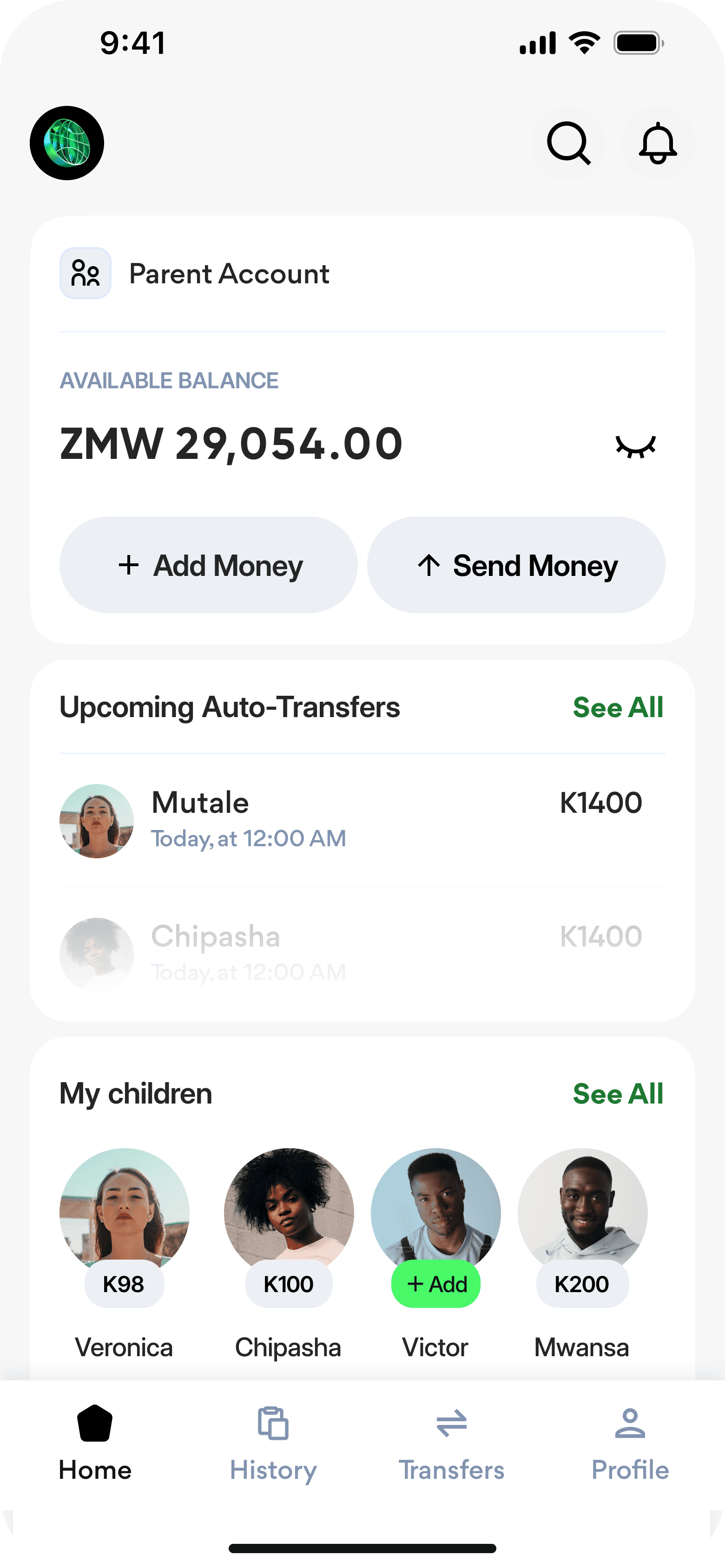Tap Send Money button

(516, 565)
